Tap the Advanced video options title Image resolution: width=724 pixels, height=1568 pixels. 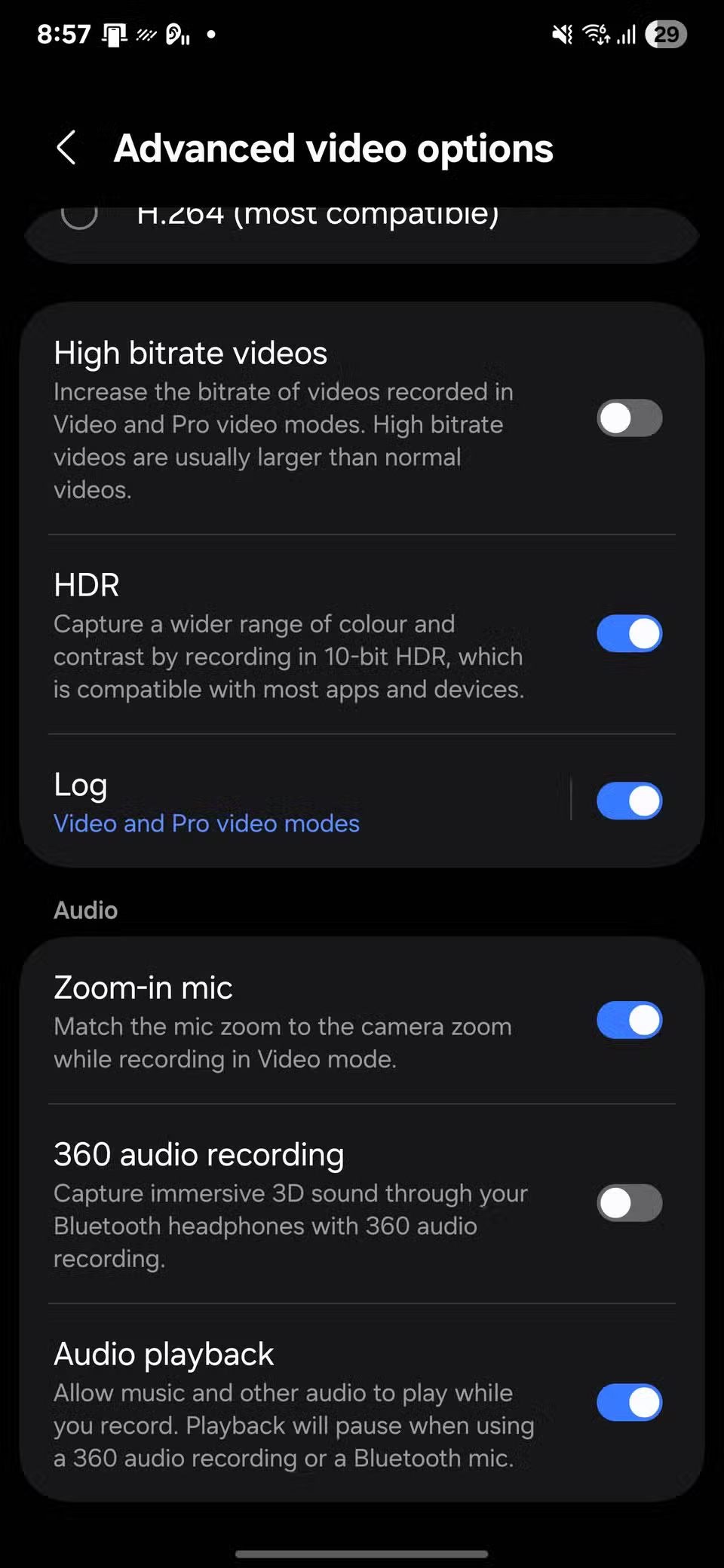[333, 148]
